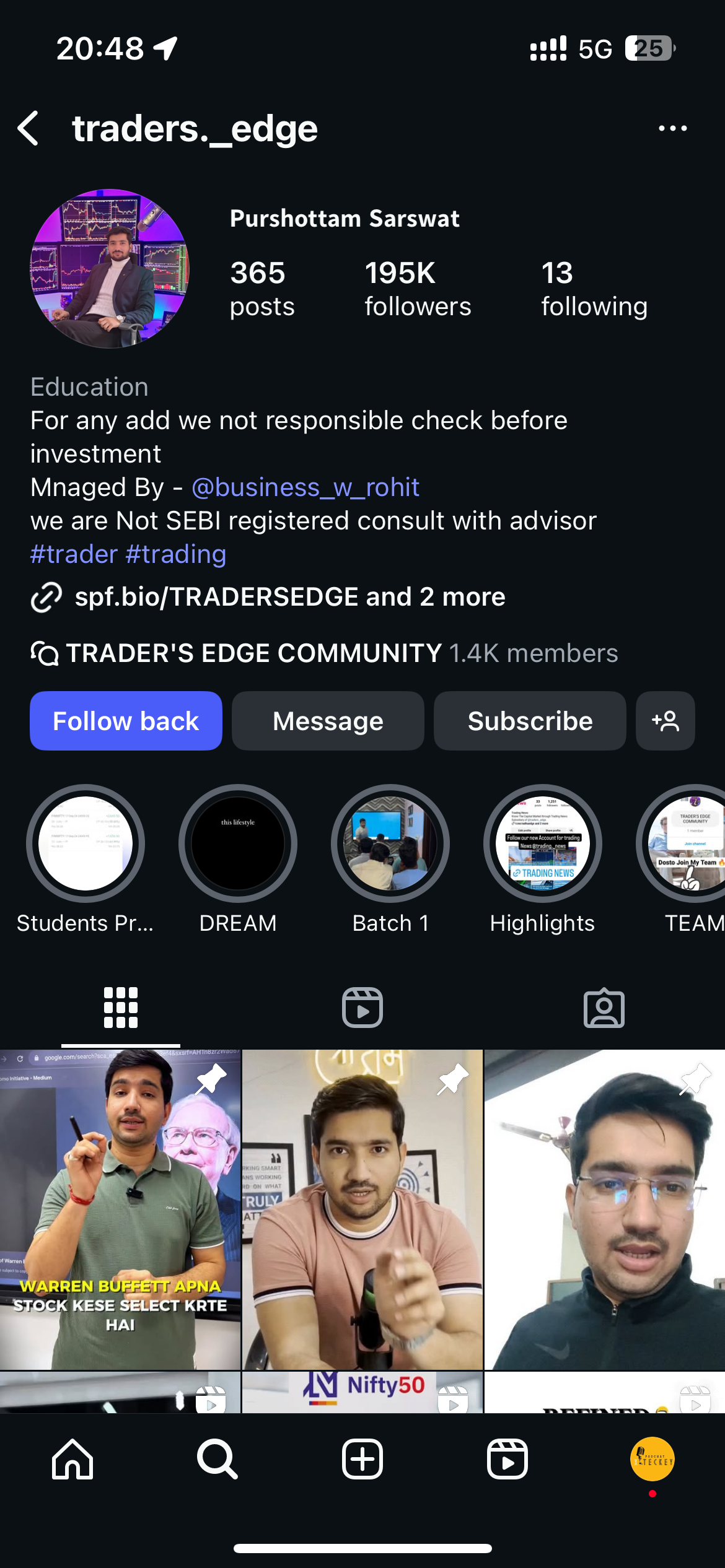The width and height of the screenshot is (725, 1568).
Task: Go back from traders._edge profile
Action: [x=29, y=128]
